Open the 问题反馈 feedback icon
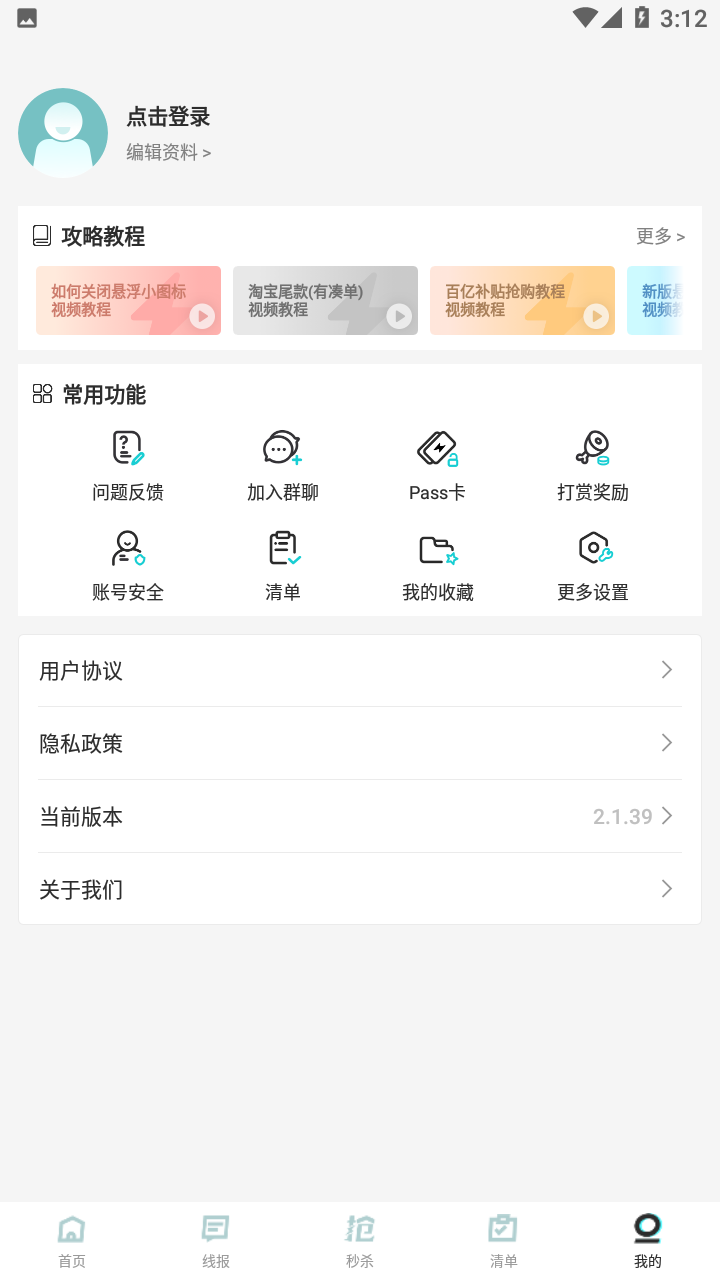Viewport: 720px width, 1280px height. click(127, 447)
